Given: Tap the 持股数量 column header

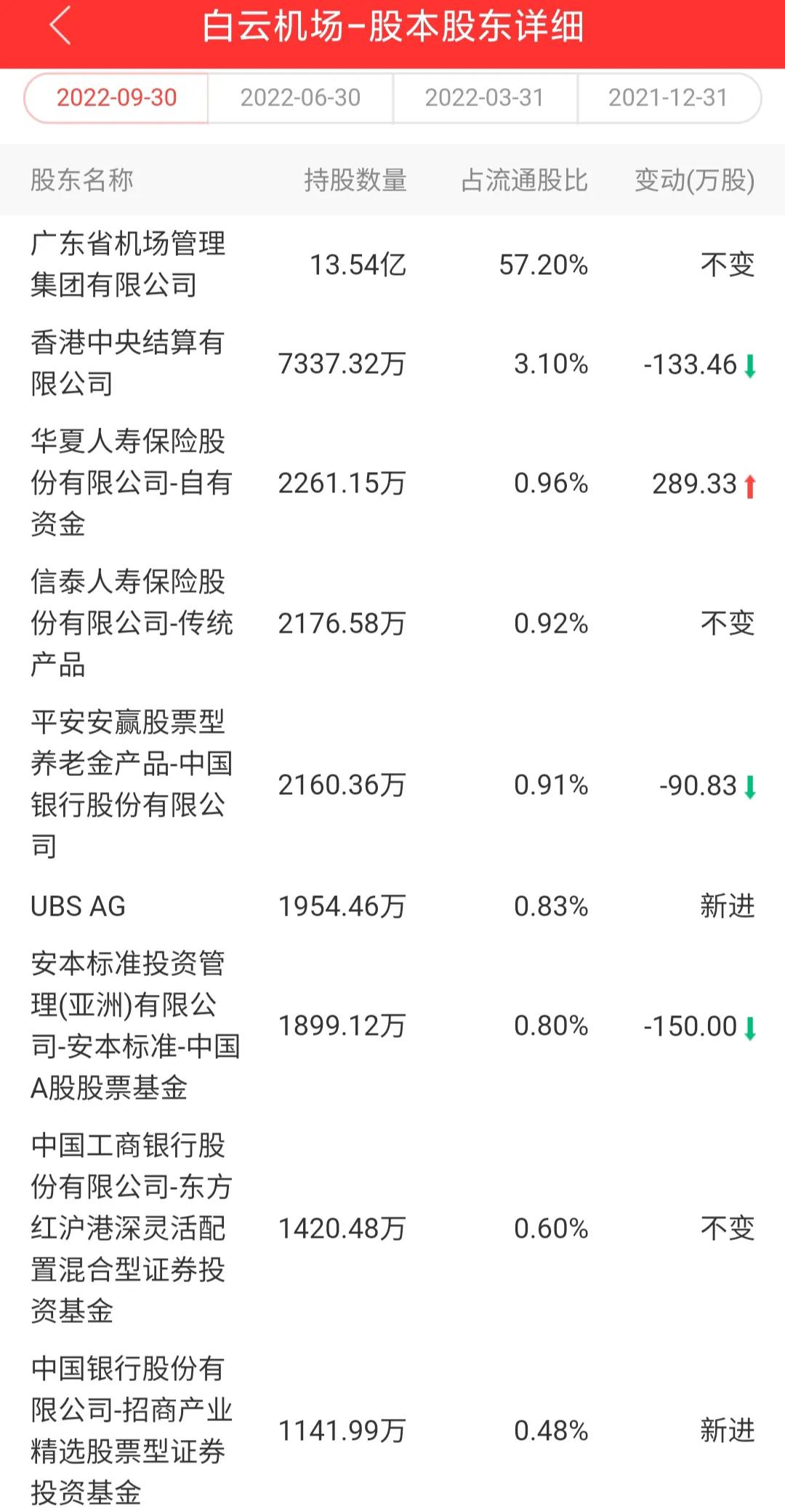Looking at the screenshot, I should 355,182.
